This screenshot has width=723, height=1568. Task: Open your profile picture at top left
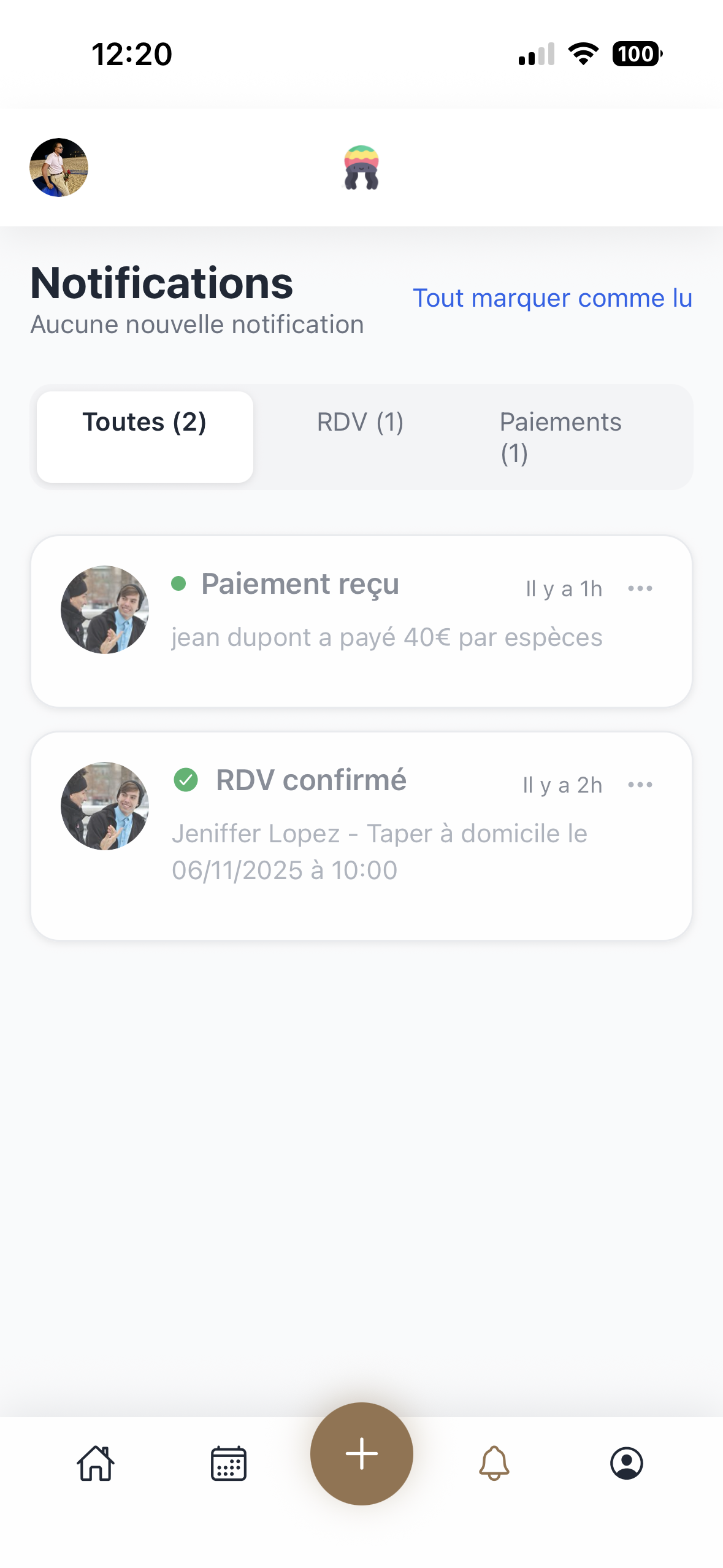[x=58, y=167]
